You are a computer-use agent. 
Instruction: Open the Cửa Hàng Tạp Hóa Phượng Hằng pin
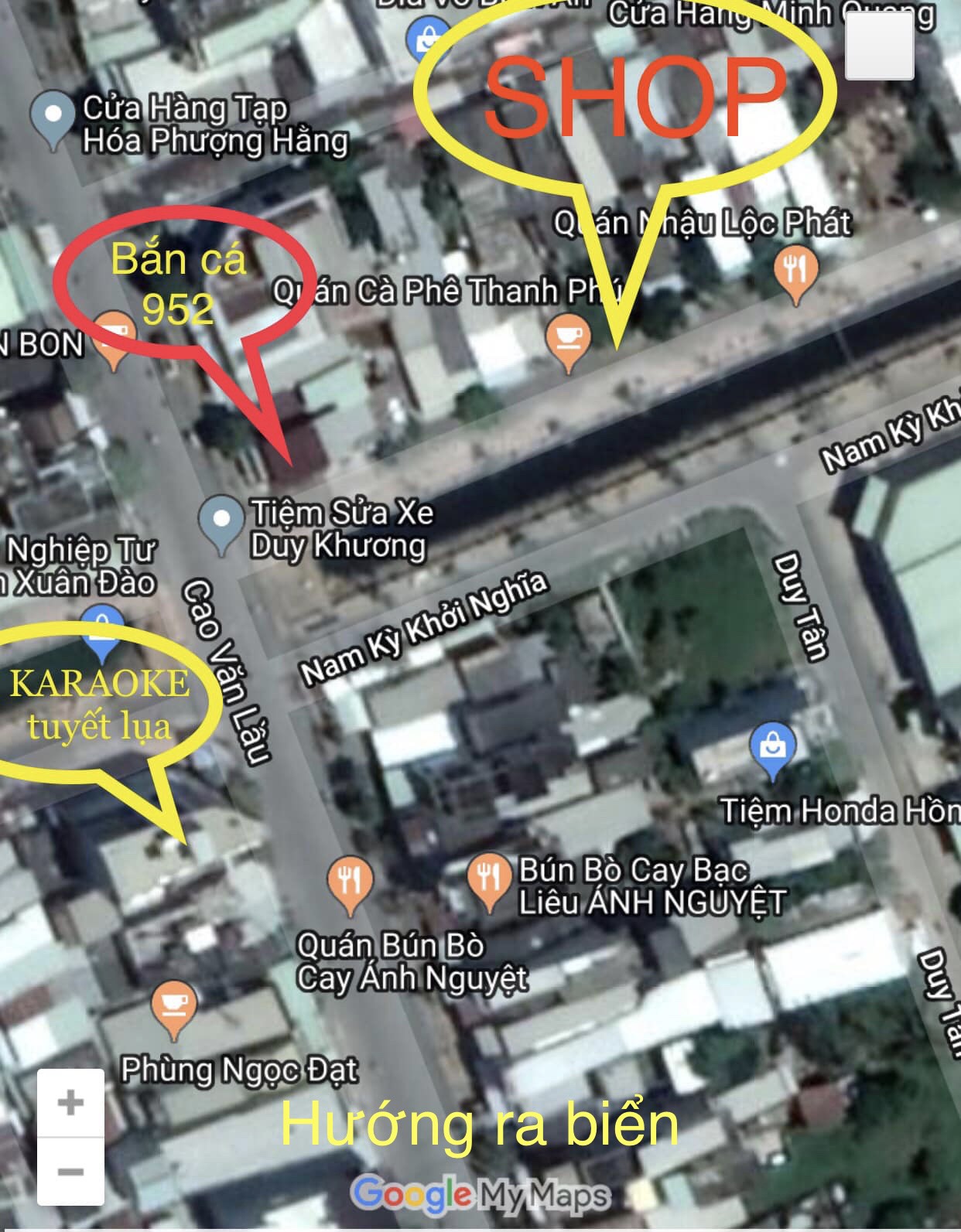tap(53, 114)
